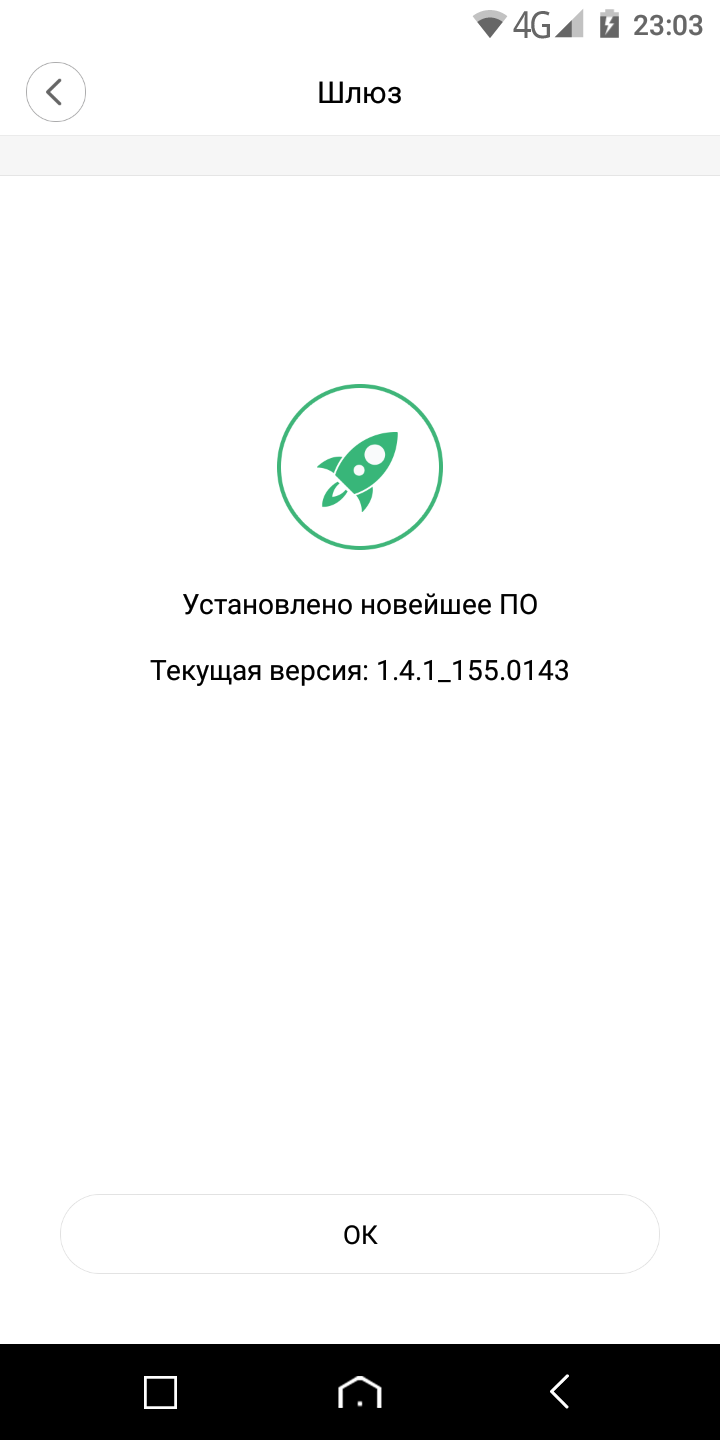Tap the gray bar below the header
The width and height of the screenshot is (720, 1440).
pos(360,154)
